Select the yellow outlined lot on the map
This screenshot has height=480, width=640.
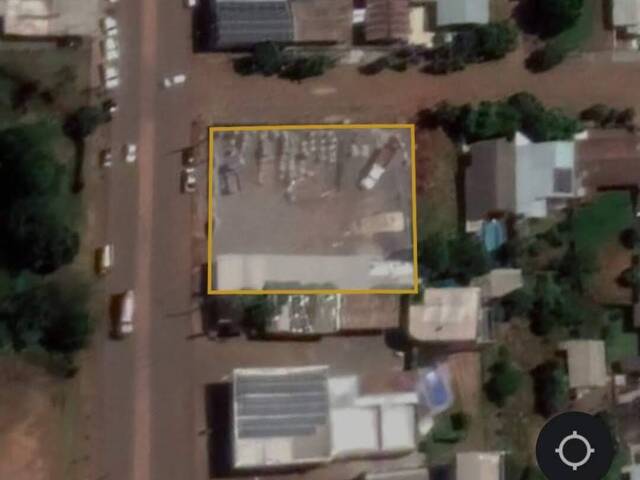312,209
